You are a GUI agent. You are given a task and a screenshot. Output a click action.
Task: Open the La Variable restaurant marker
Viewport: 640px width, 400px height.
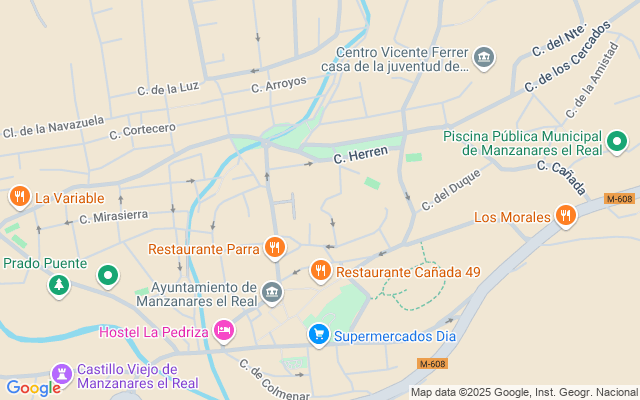[x=20, y=198]
